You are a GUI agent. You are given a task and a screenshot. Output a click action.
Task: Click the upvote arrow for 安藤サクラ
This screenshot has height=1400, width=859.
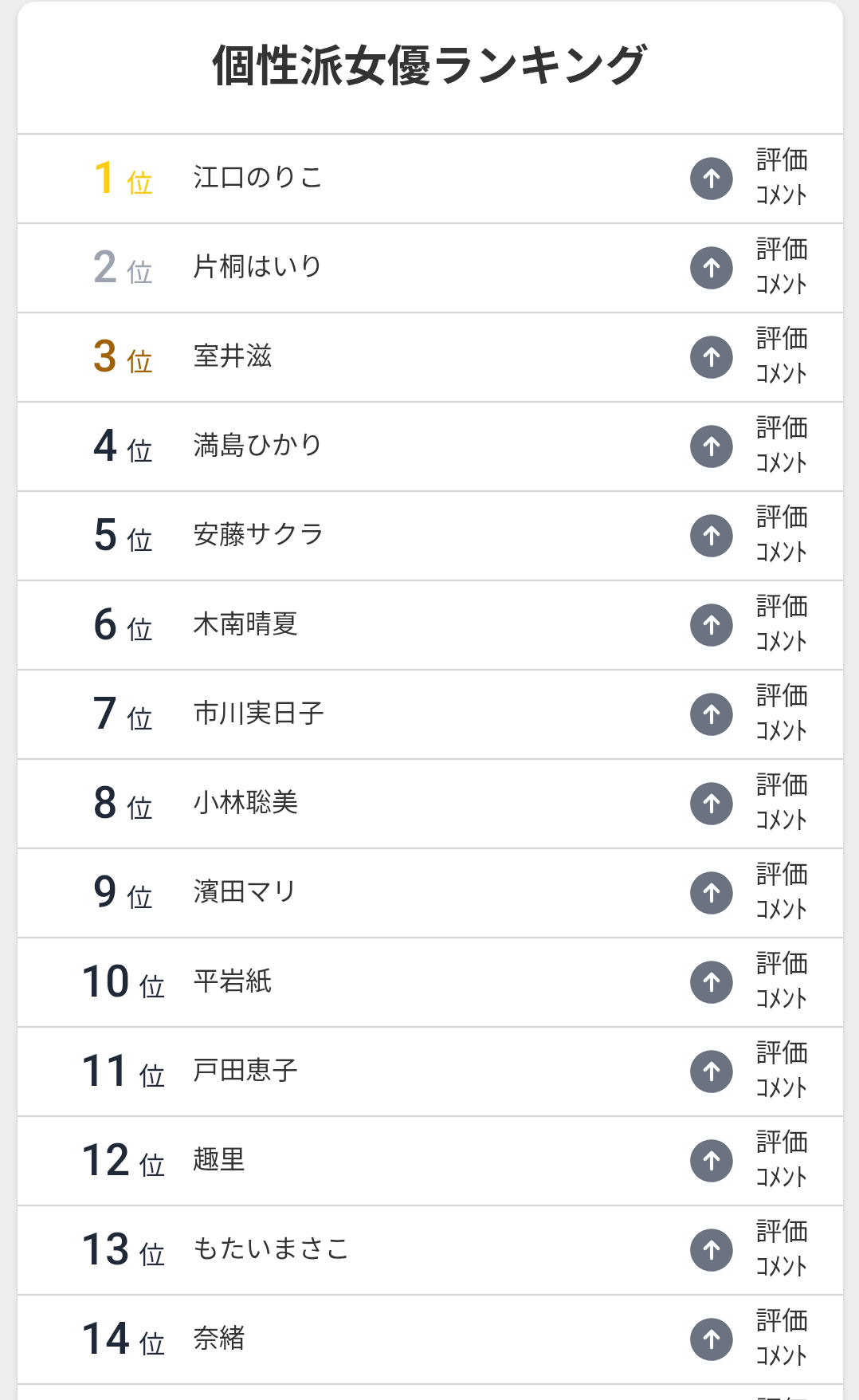coord(710,536)
